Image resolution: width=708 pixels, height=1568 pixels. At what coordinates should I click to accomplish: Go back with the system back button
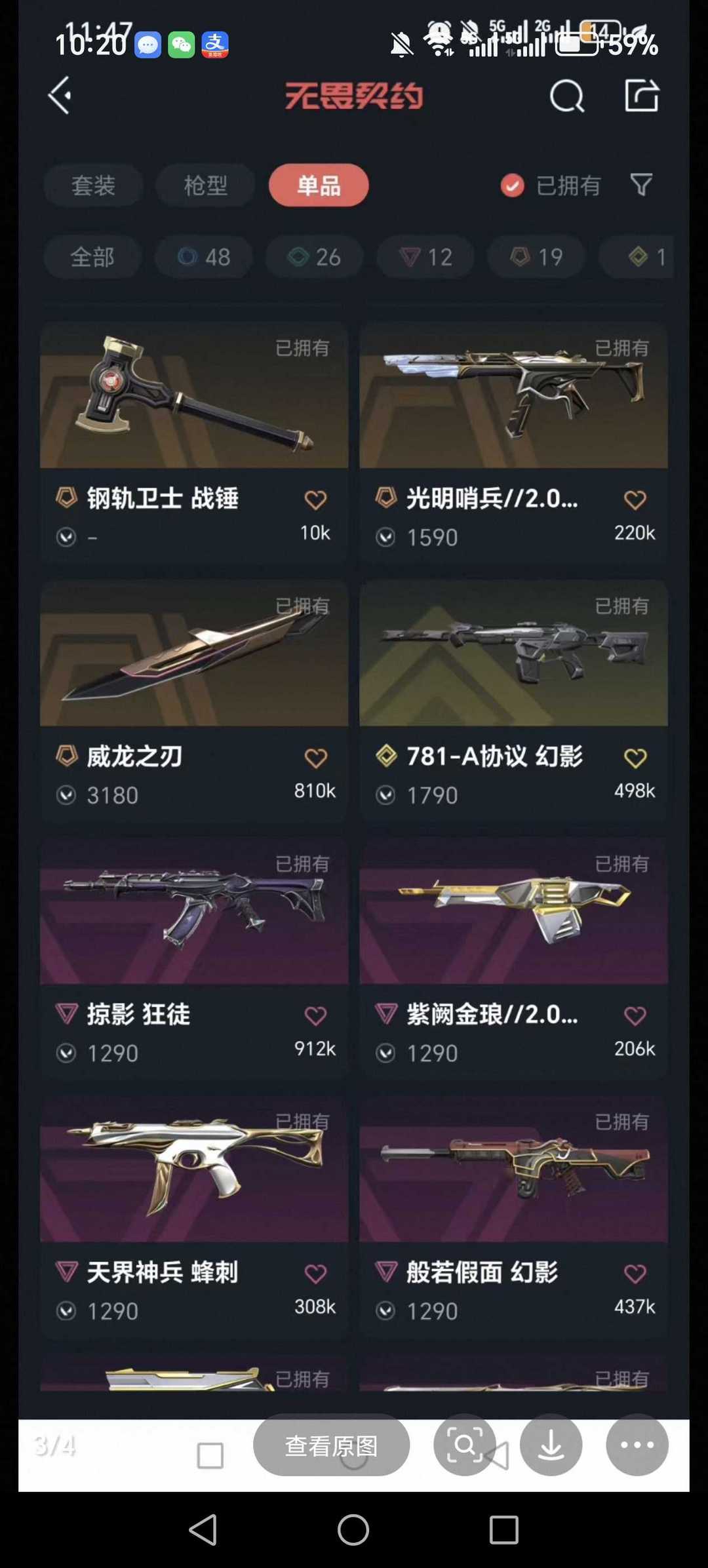pyautogui.click(x=203, y=1530)
